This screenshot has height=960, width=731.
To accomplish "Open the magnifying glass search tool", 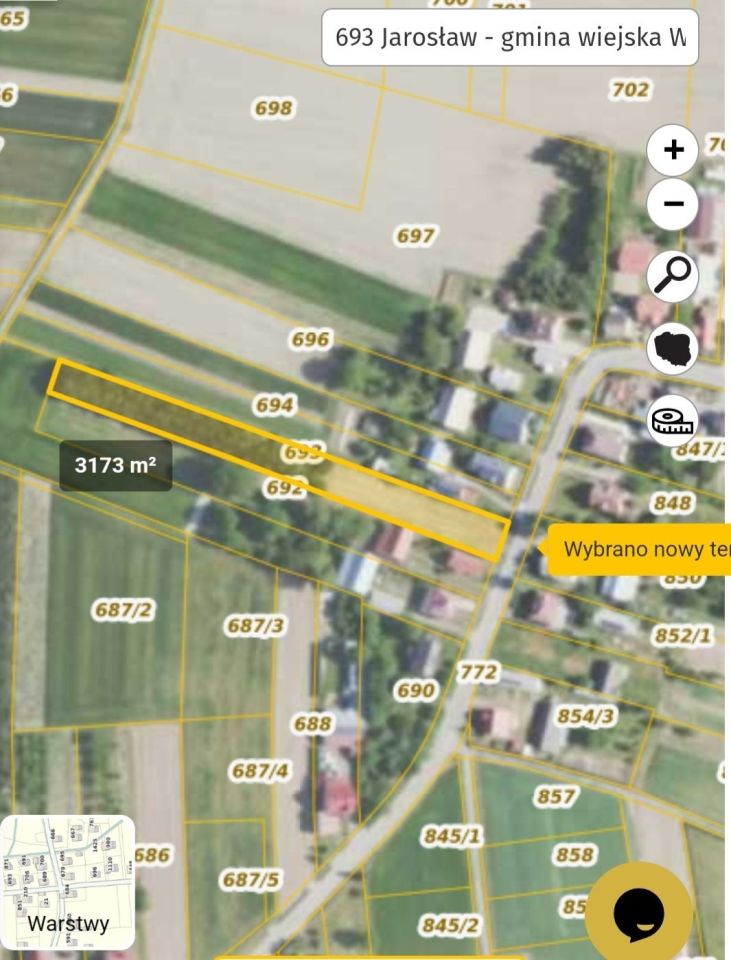I will pyautogui.click(x=673, y=275).
